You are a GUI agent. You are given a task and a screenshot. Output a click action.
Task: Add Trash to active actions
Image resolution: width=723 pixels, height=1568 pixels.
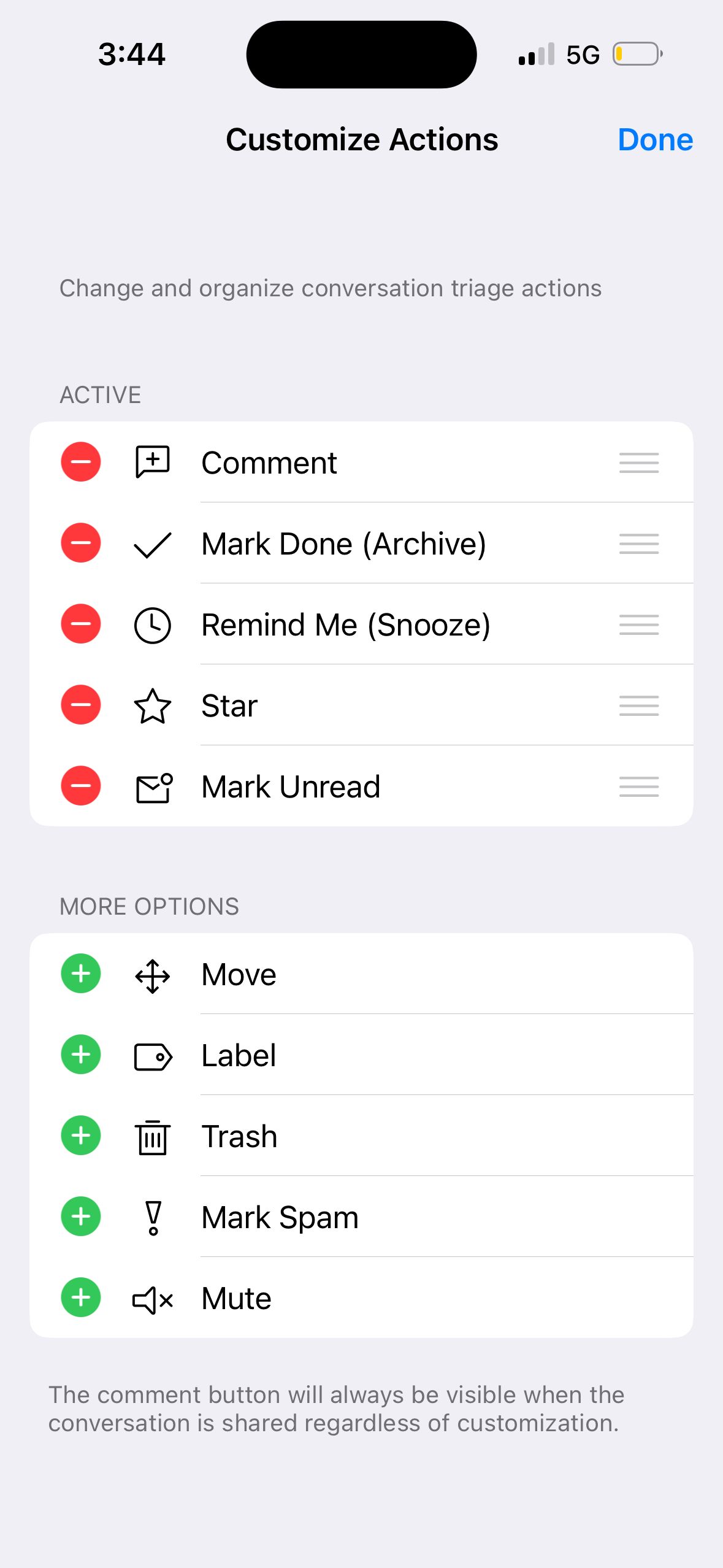[80, 1136]
